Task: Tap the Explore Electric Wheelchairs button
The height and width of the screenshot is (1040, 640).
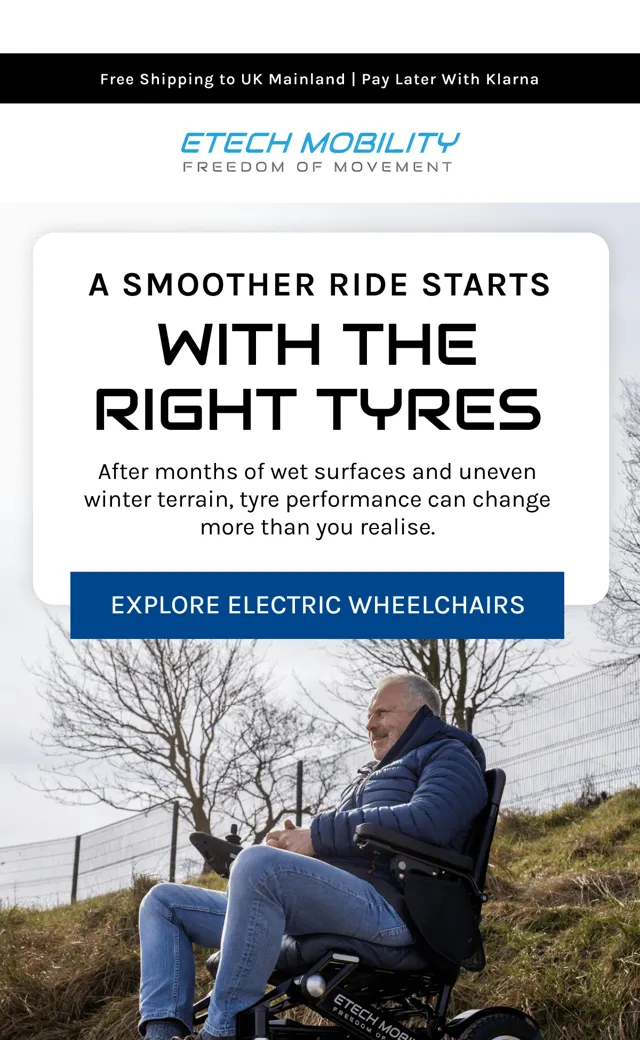Action: [317, 605]
